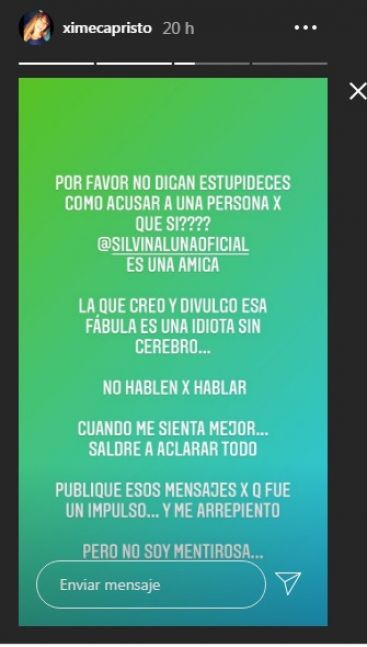Close the story viewer
The height and width of the screenshot is (647, 367).
click(x=358, y=91)
